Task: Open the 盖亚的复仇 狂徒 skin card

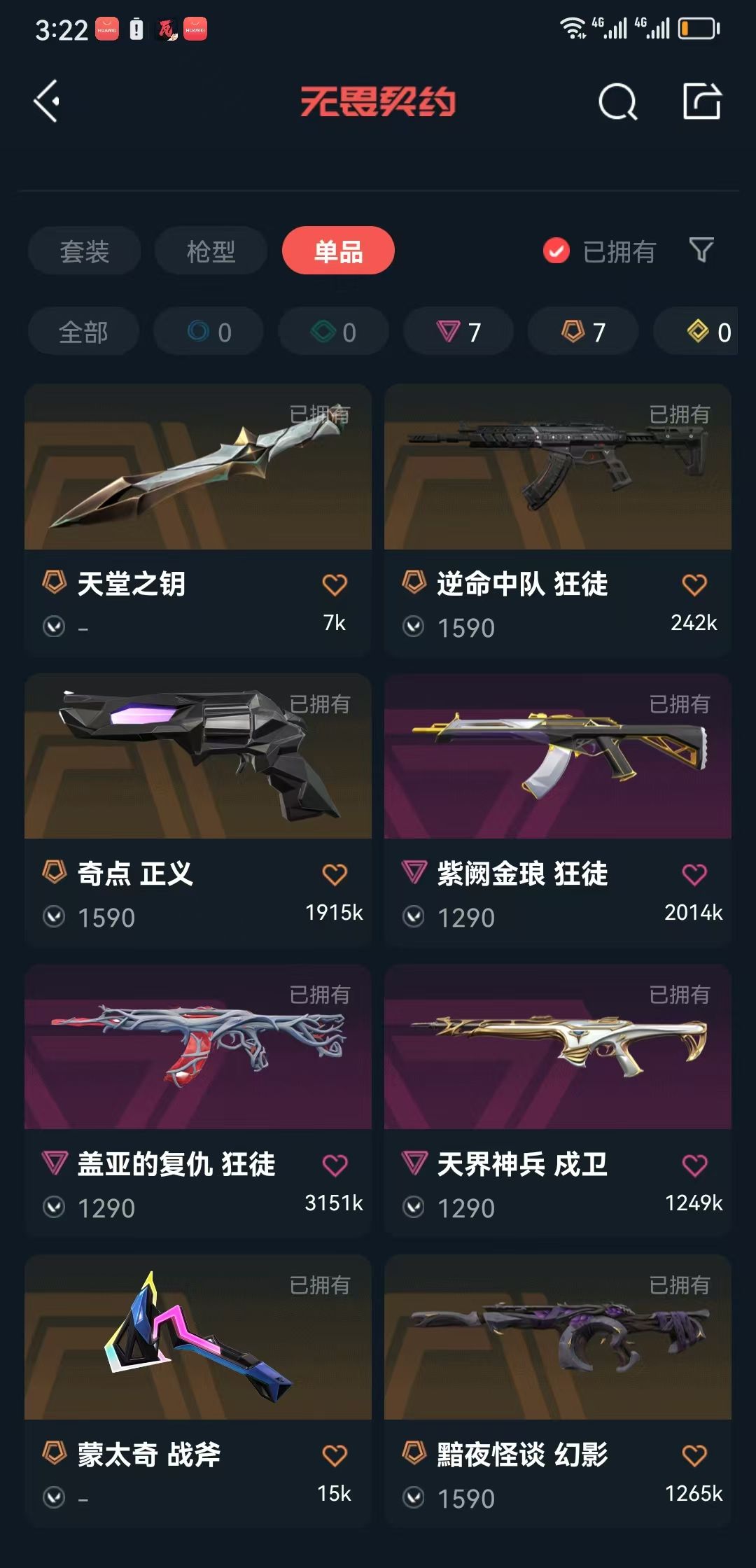Action: 198,1100
